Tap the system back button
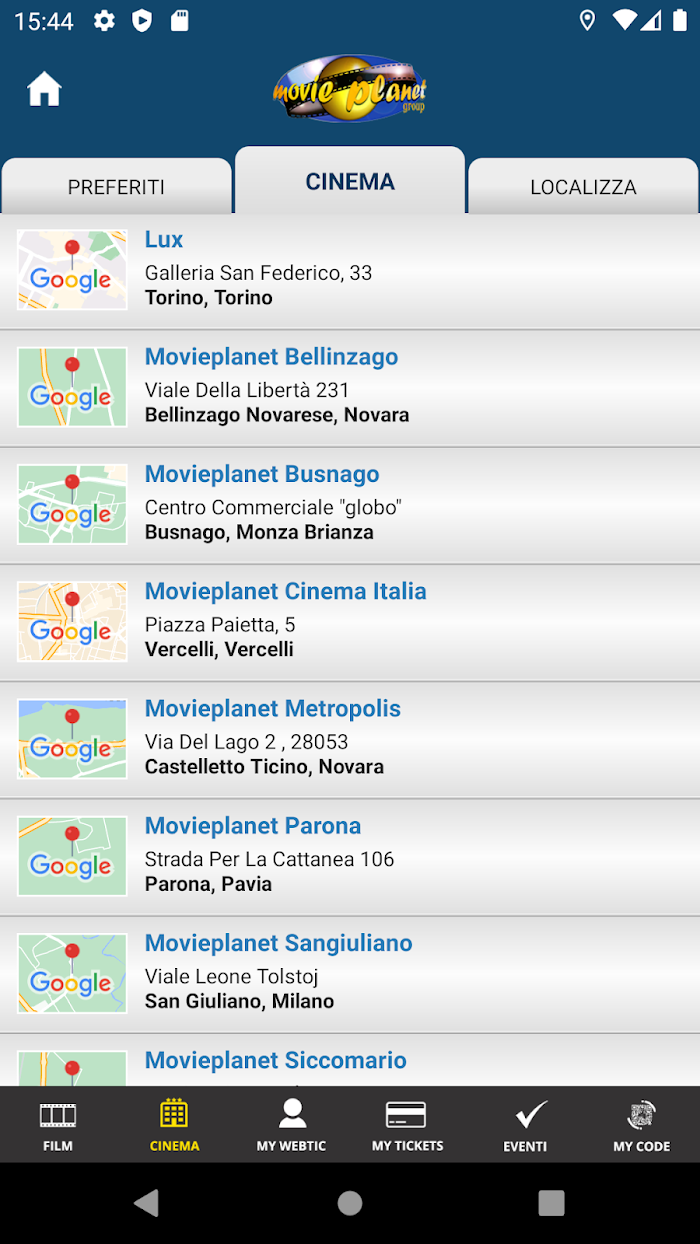Image resolution: width=700 pixels, height=1244 pixels. point(147,1202)
